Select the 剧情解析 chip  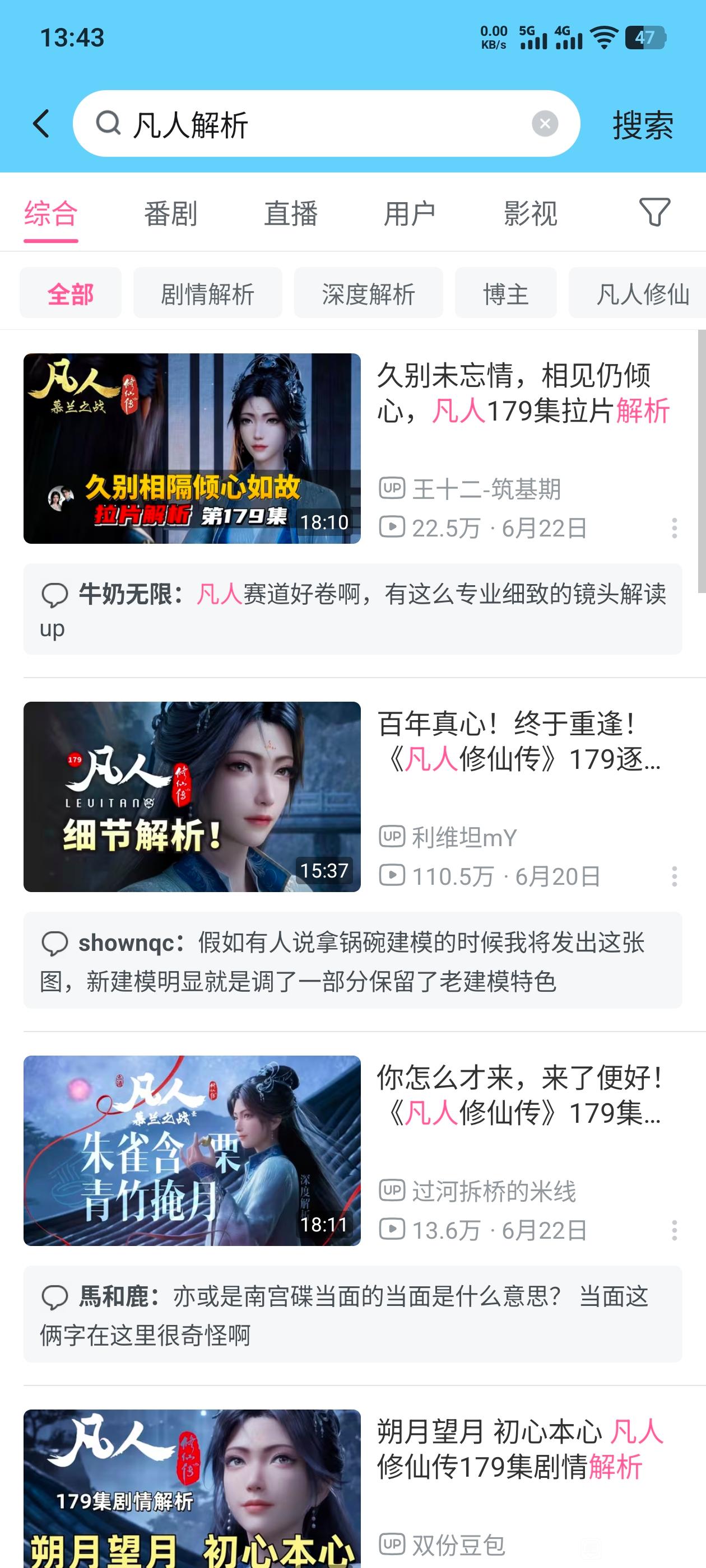tap(208, 293)
